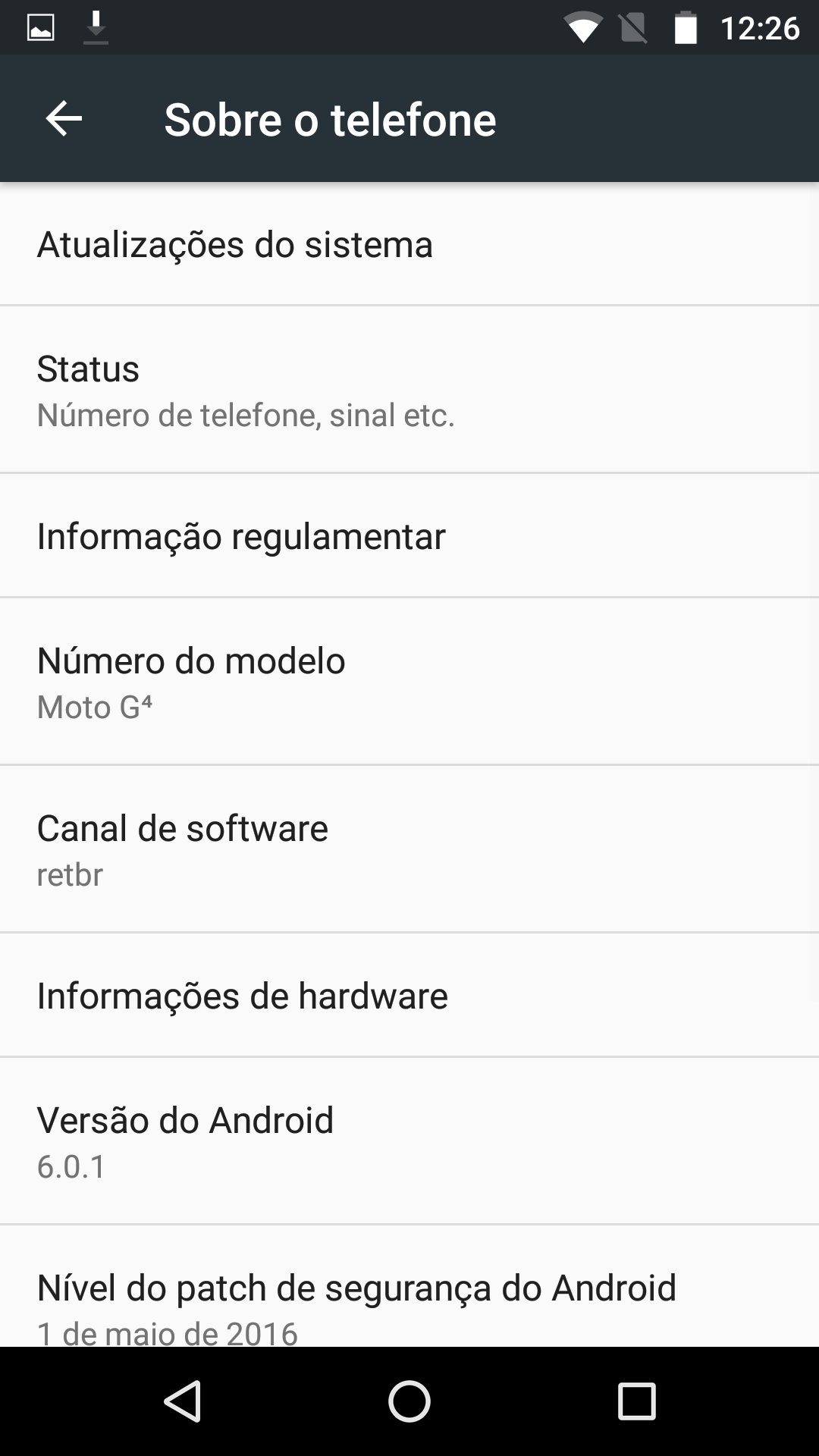The width and height of the screenshot is (819, 1456).
Task: Open recent apps from the navigation bar
Action: click(x=636, y=1401)
